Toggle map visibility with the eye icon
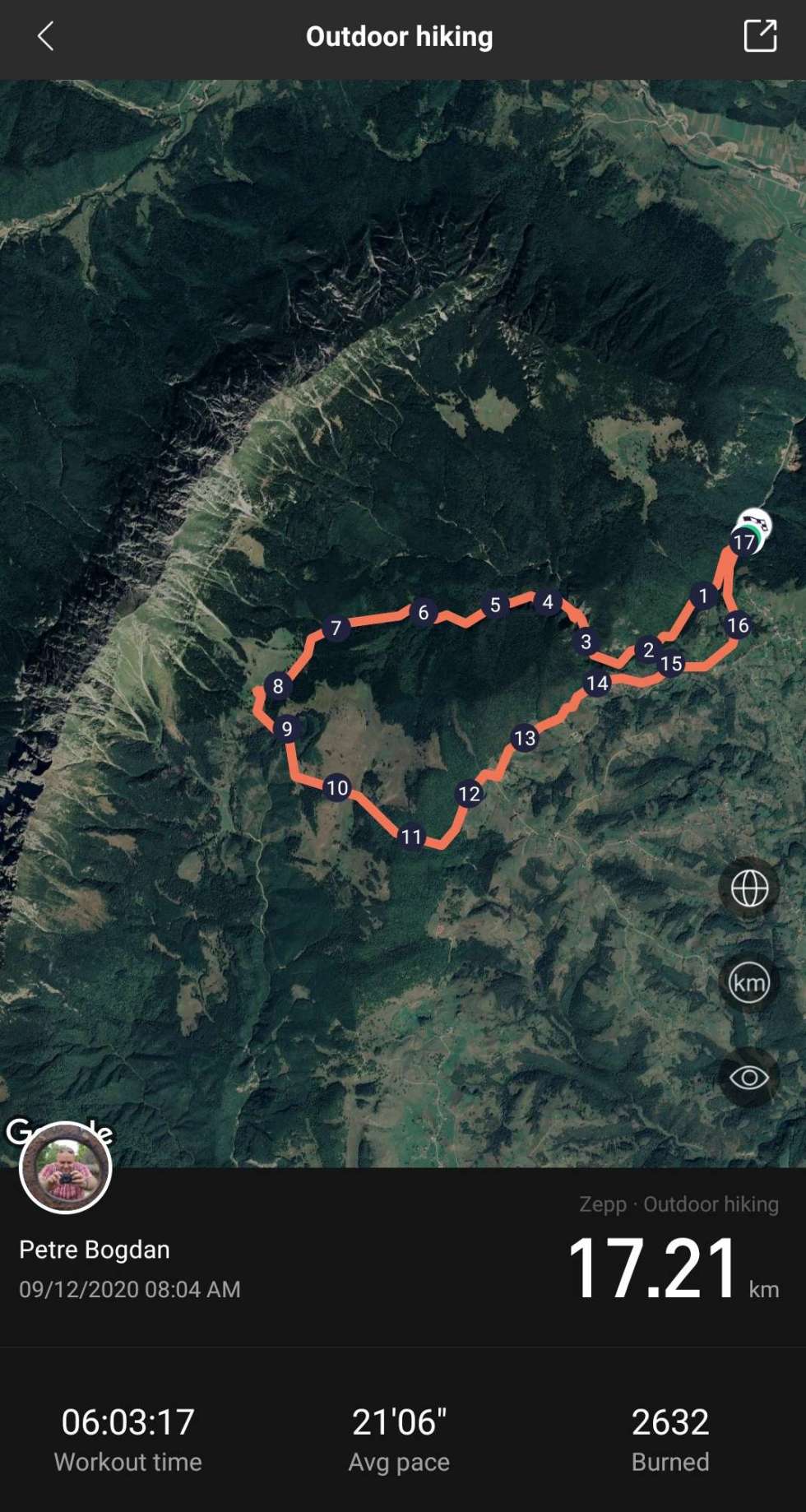The image size is (806, 1512). (749, 1078)
